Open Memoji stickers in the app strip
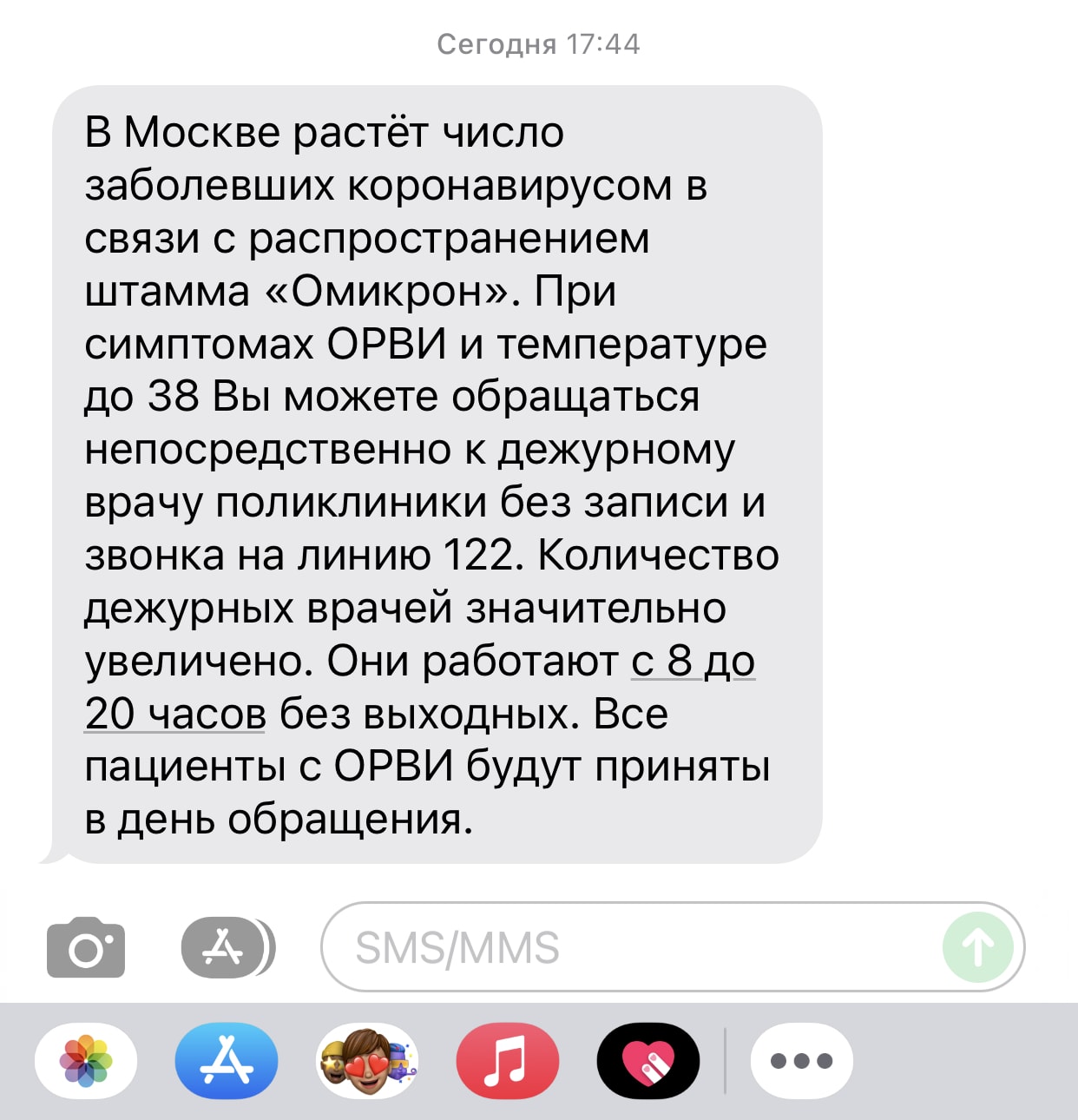Screen dimensions: 1078x1120 (367, 1061)
